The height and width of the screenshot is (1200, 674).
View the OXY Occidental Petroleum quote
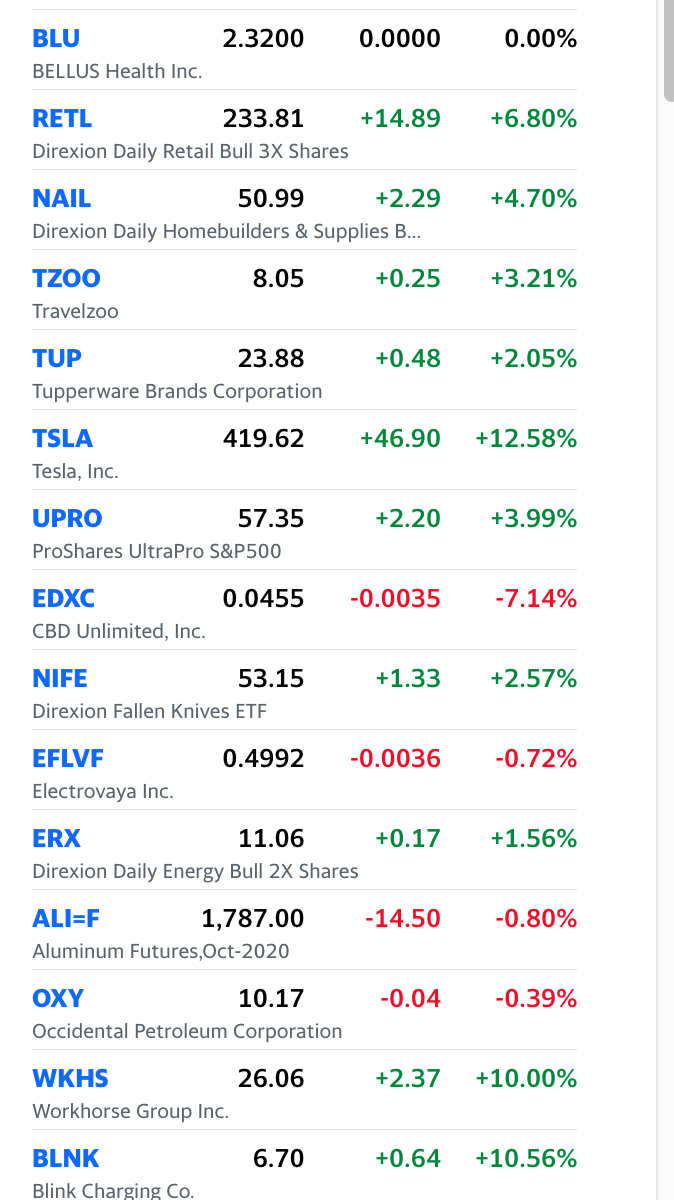(x=58, y=999)
